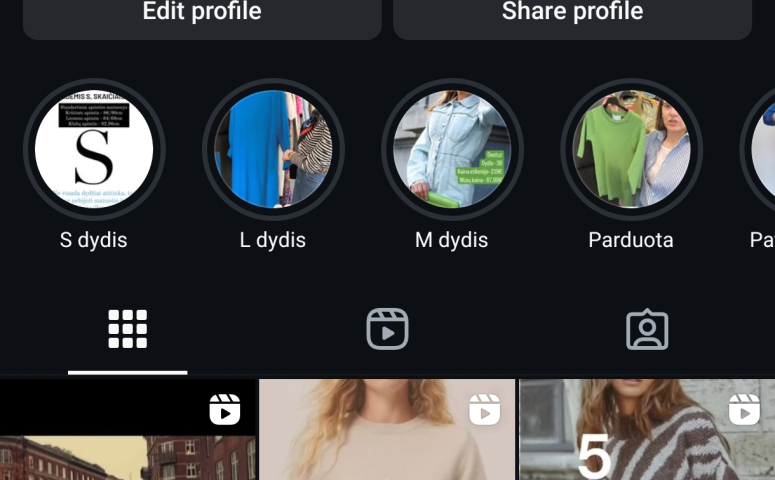Tap the Edit profile button
The width and height of the screenshot is (775, 480).
[202, 14]
